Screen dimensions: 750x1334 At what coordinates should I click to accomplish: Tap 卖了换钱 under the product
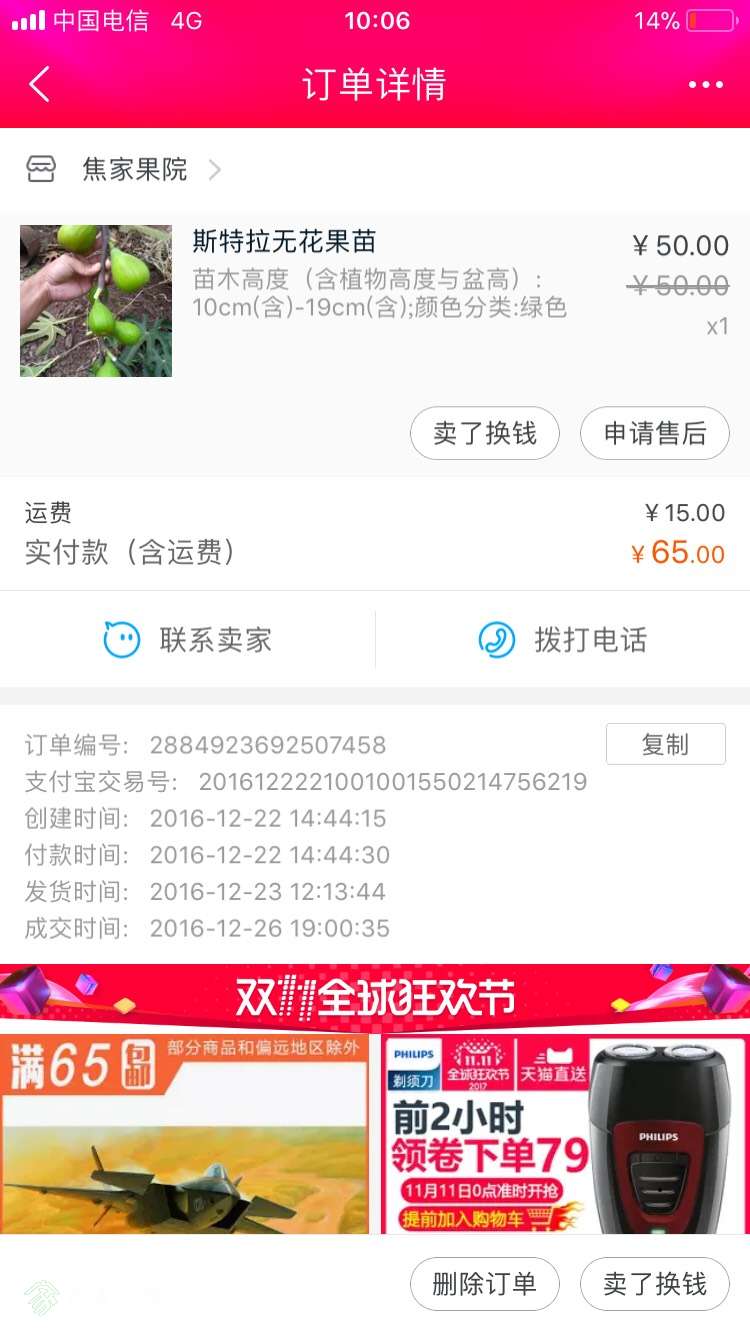485,433
